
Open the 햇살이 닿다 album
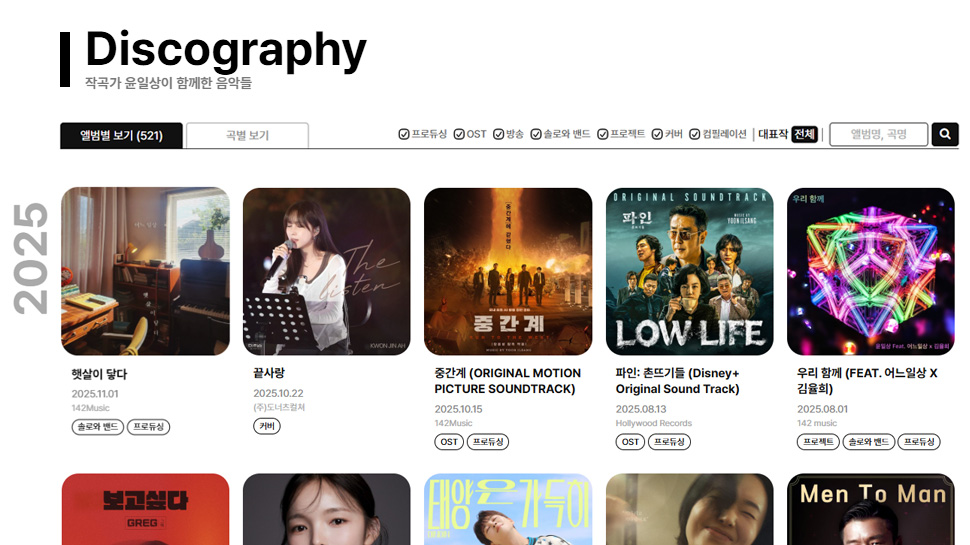145,271
